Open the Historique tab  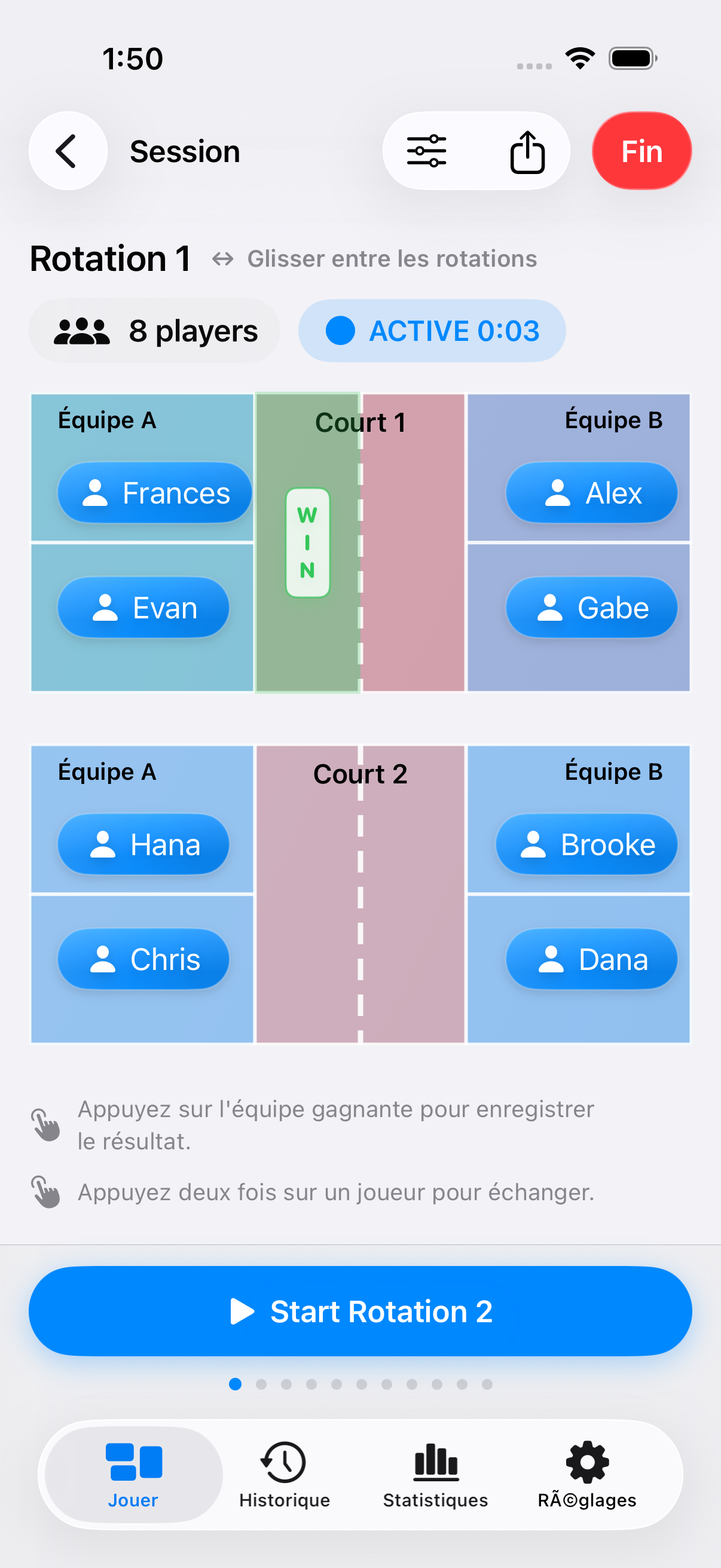284,1474
